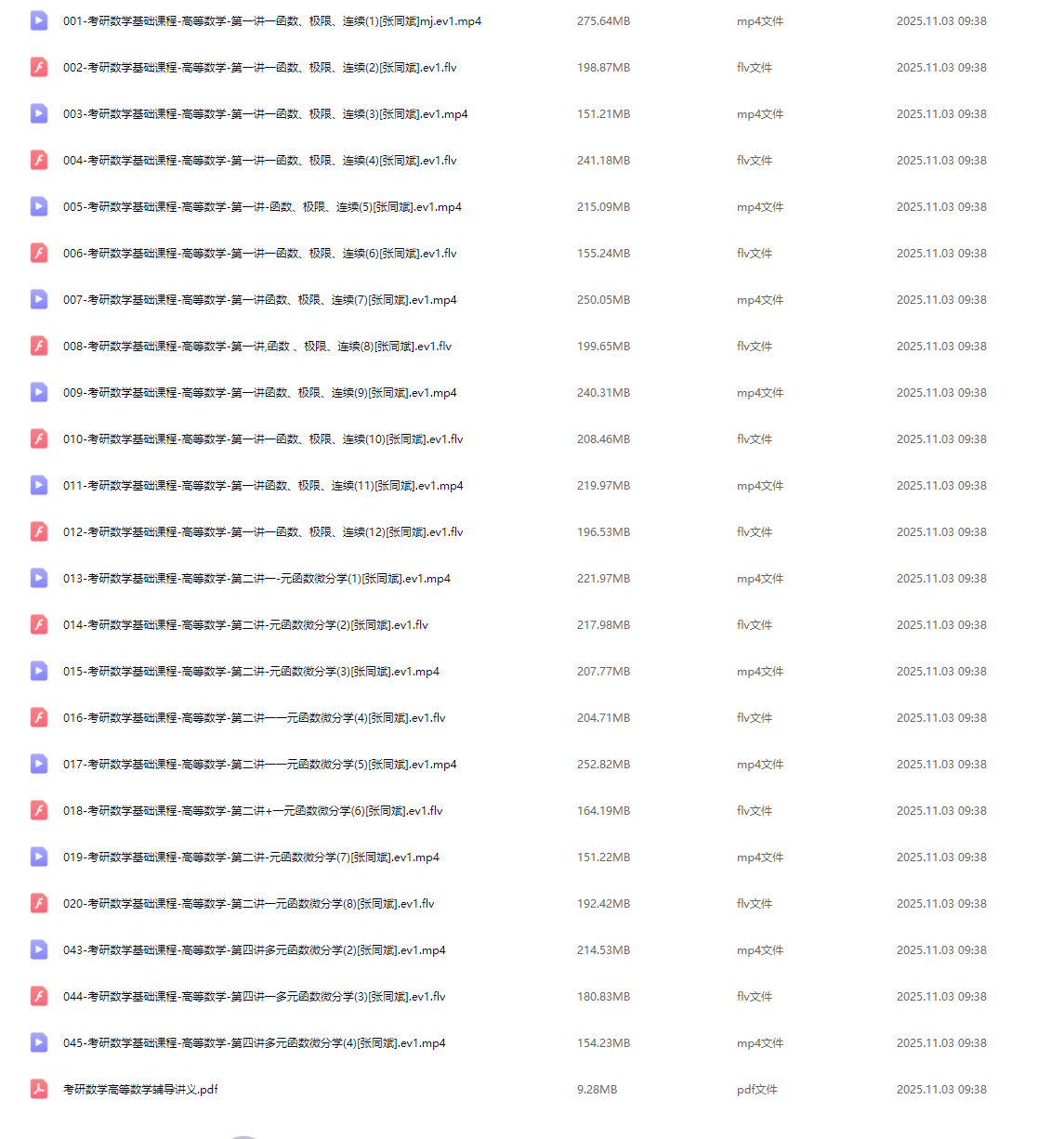Screen dimensions: 1064x1139
Task: Play file 005 函数、极限、连续(5) mp4
Action: (262, 207)
